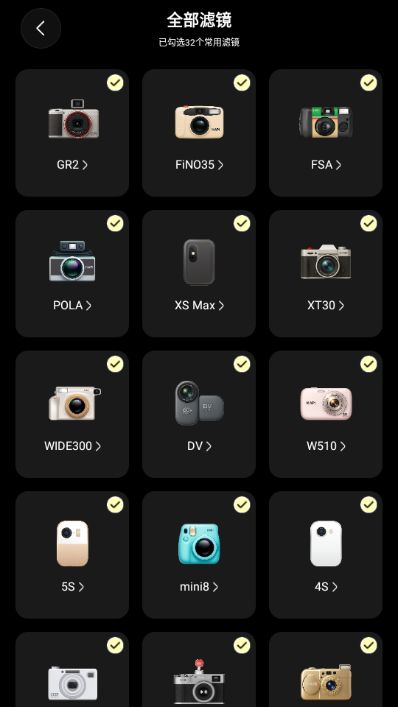The width and height of the screenshot is (398, 707).
Task: Toggle the WIDE300 filter checkmark
Action: (115, 364)
